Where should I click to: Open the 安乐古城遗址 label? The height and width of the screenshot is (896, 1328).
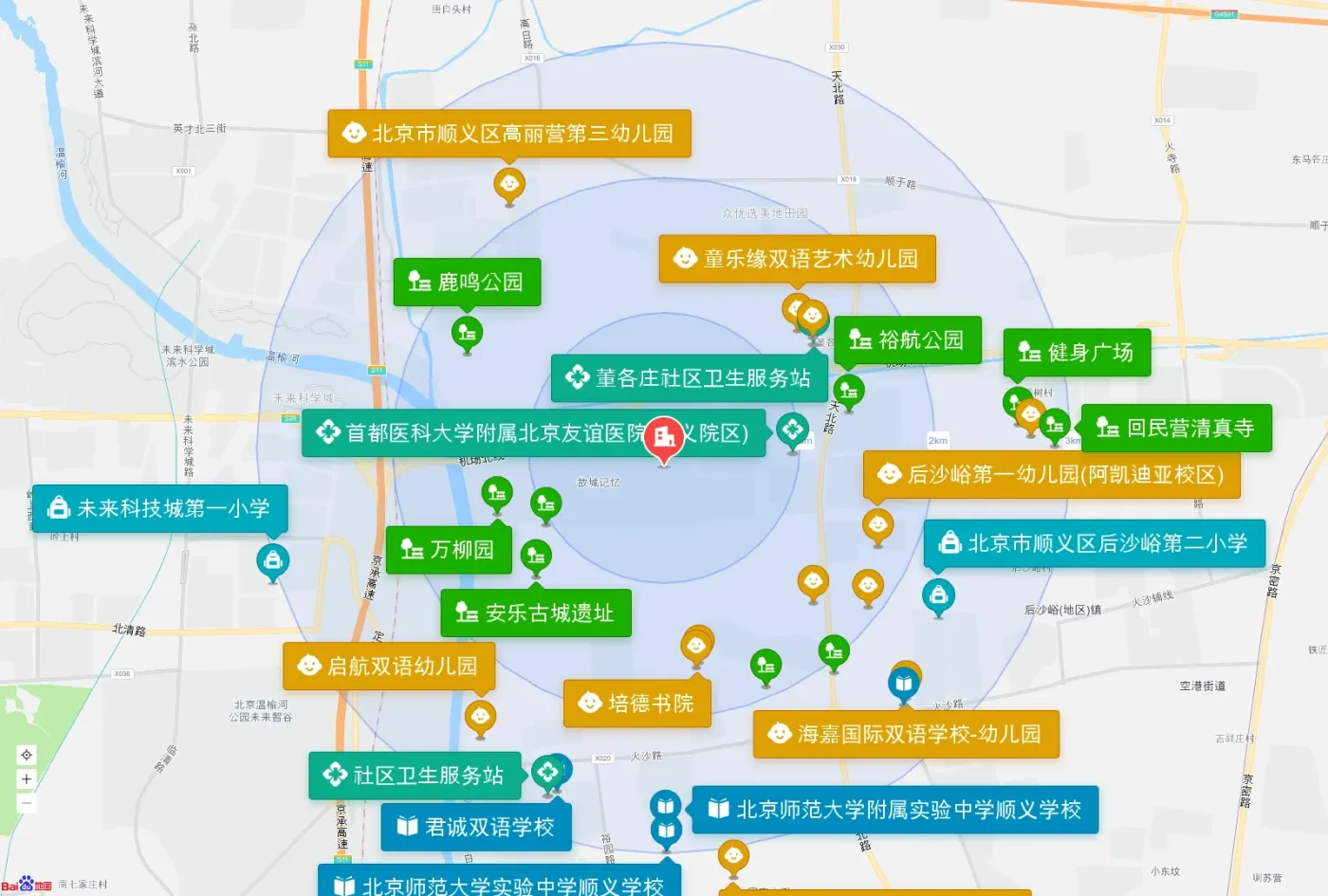(x=536, y=613)
